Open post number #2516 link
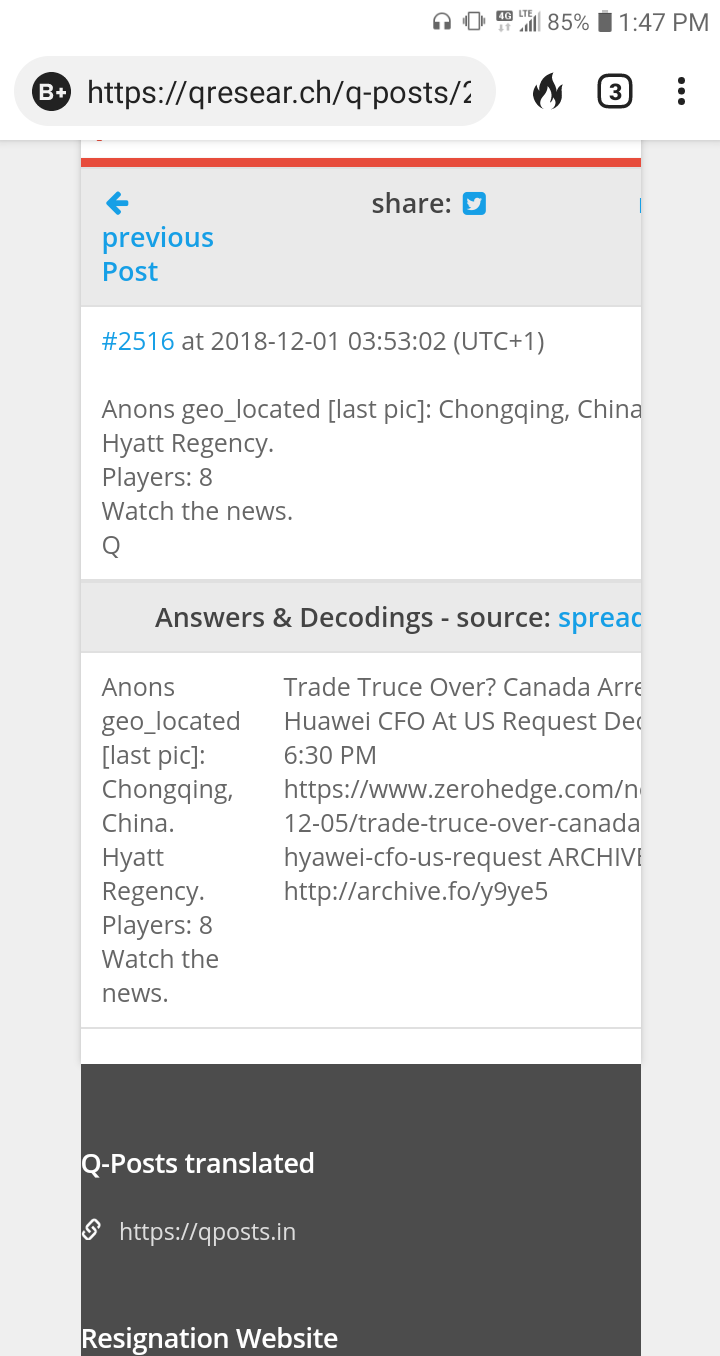 (138, 341)
